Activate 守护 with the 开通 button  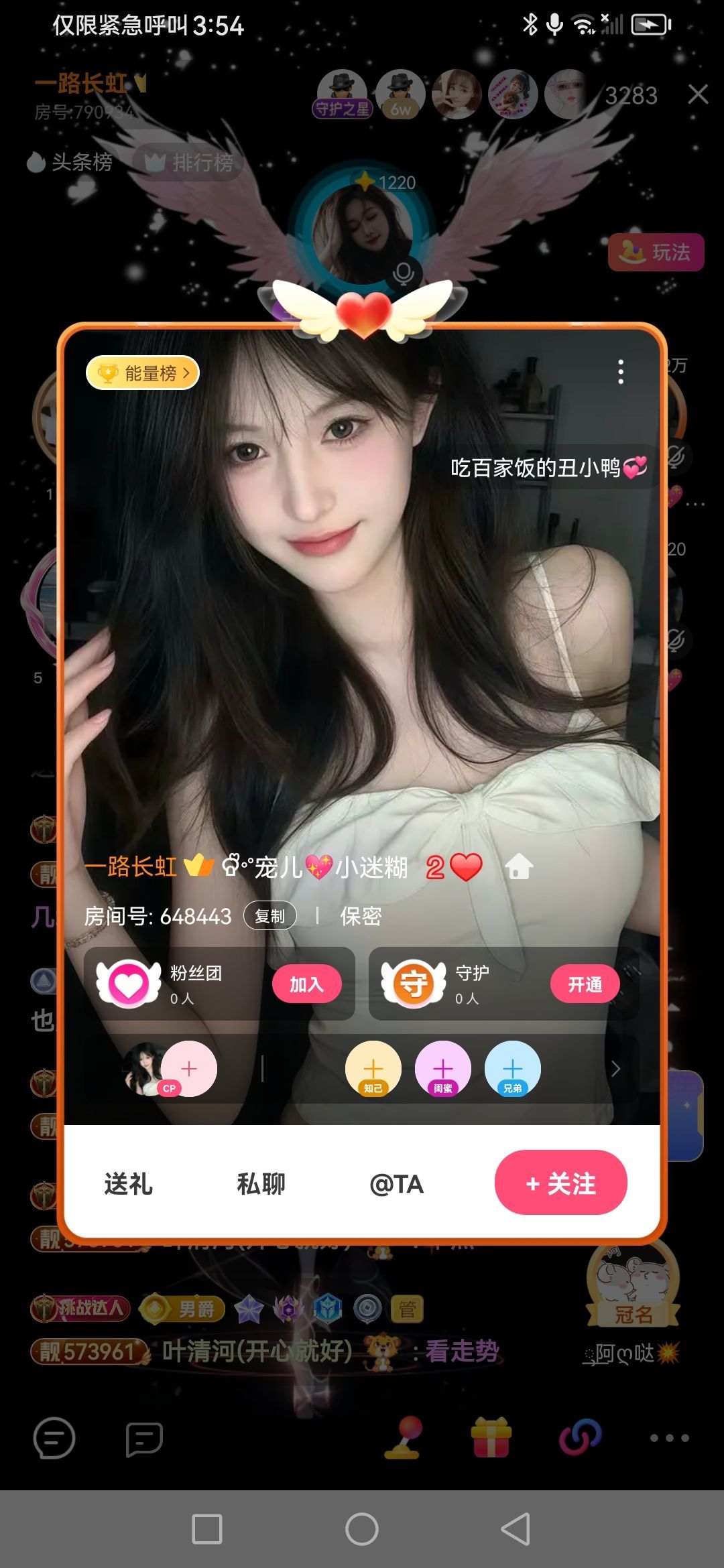coord(585,984)
